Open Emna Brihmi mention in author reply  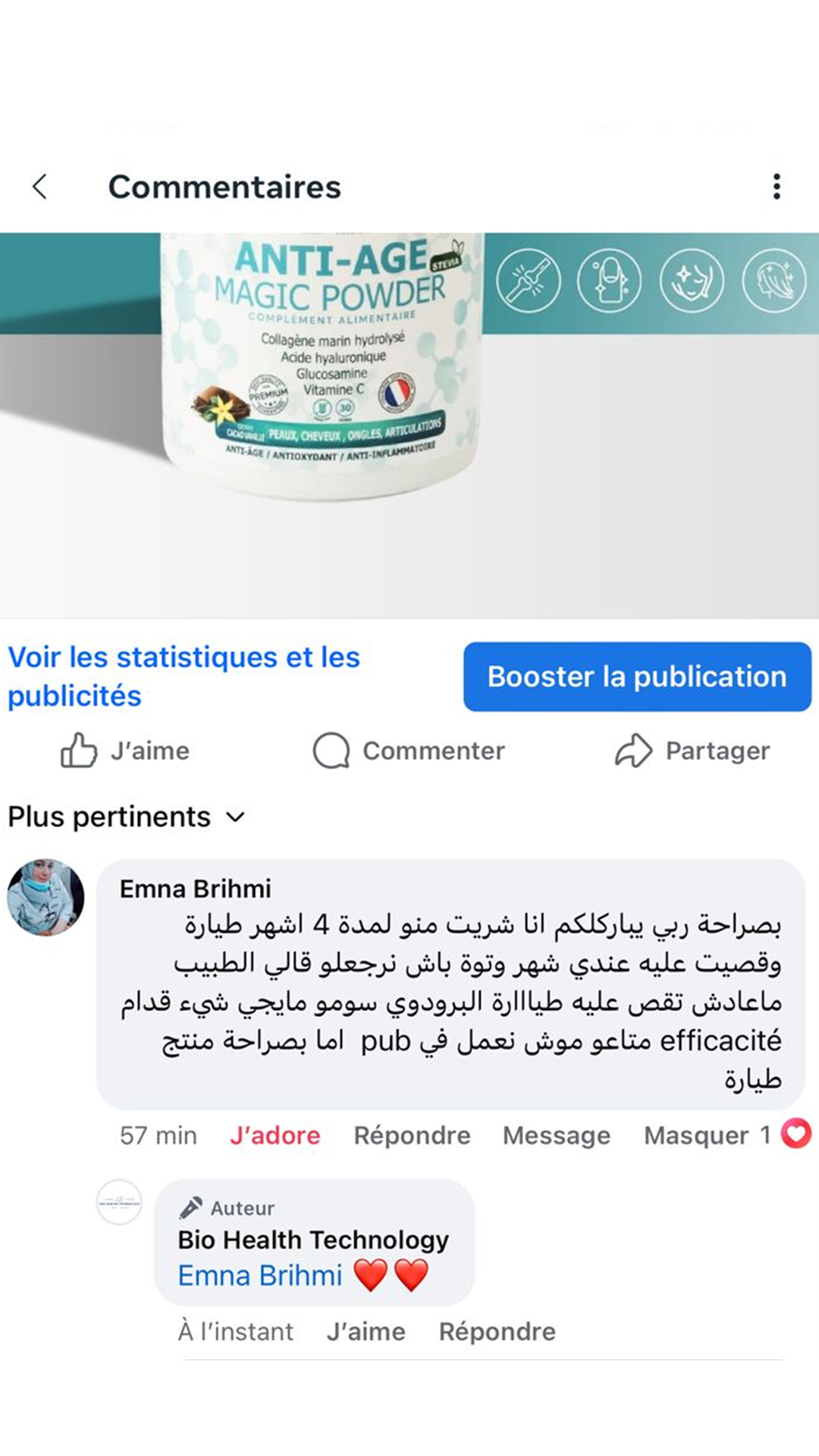tap(260, 1276)
